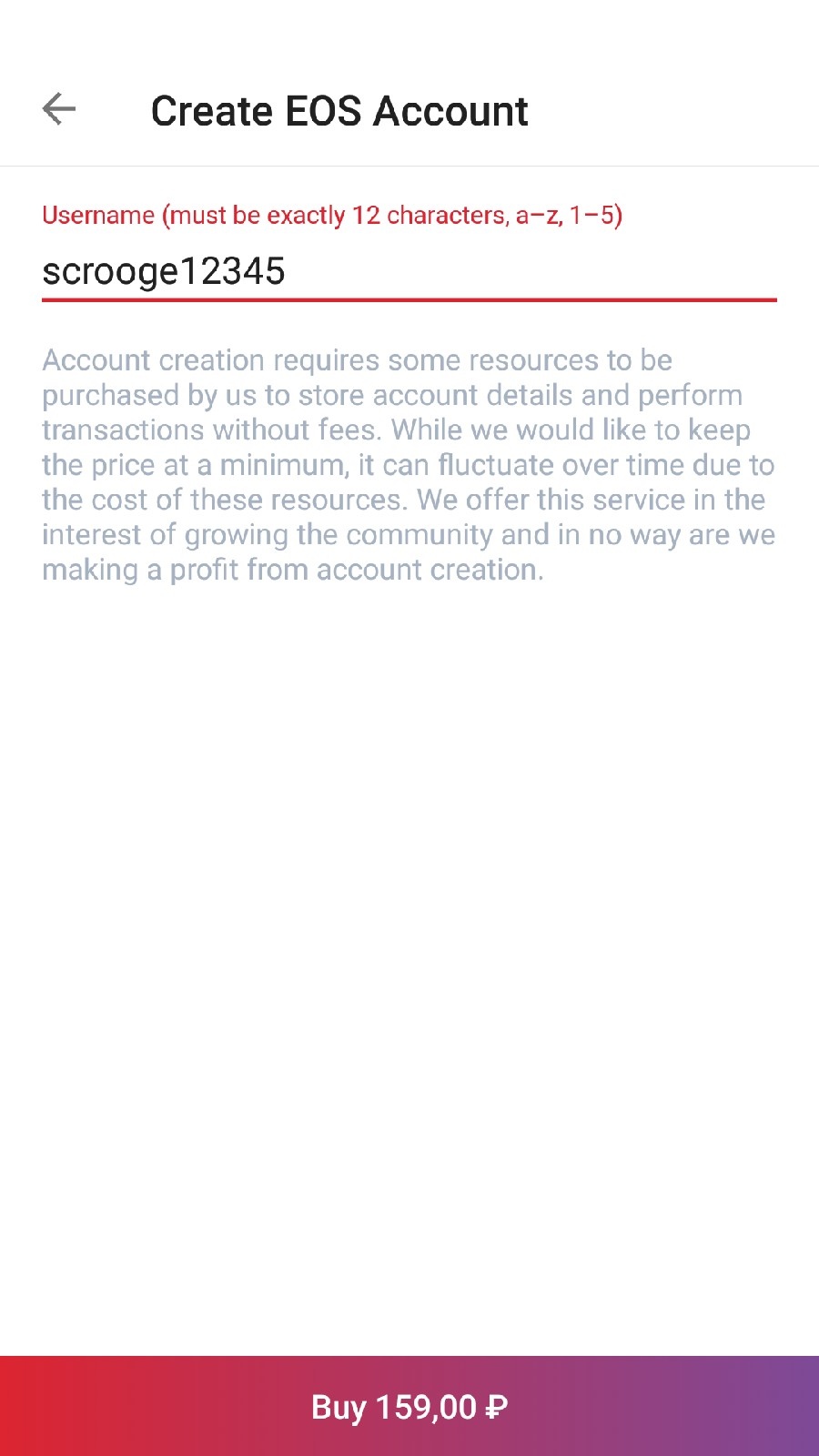Edit the username field scrooge12345

point(408,271)
